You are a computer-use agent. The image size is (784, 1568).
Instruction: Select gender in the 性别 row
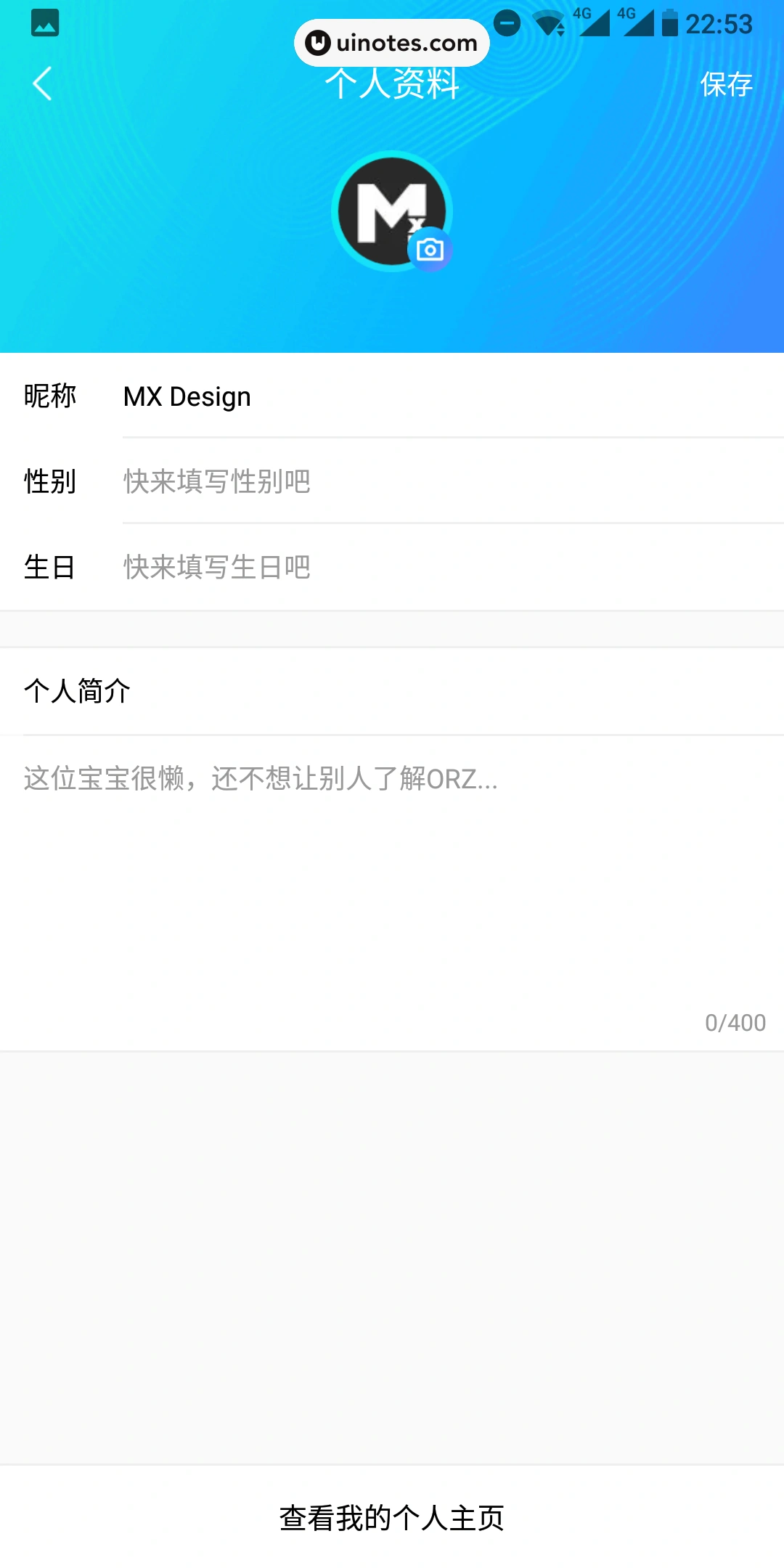436,481
